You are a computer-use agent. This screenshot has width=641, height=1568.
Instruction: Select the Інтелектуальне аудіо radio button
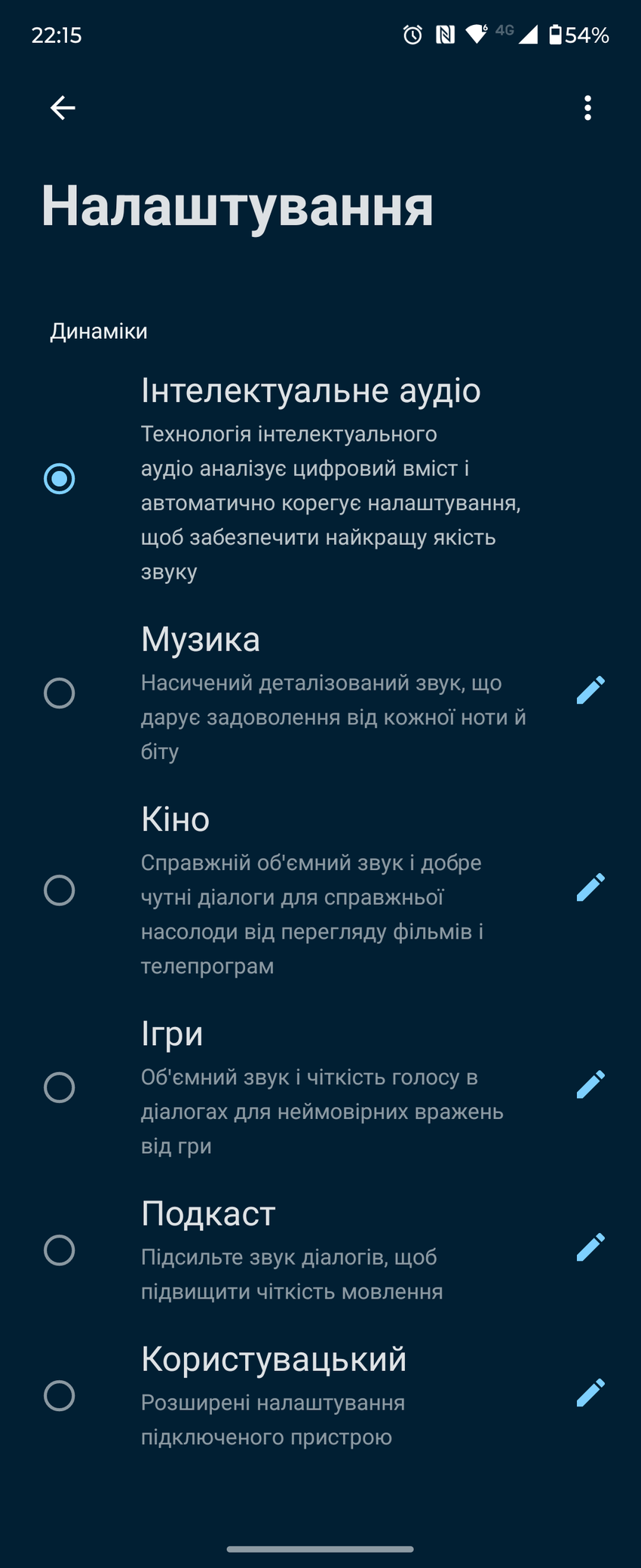pos(60,478)
